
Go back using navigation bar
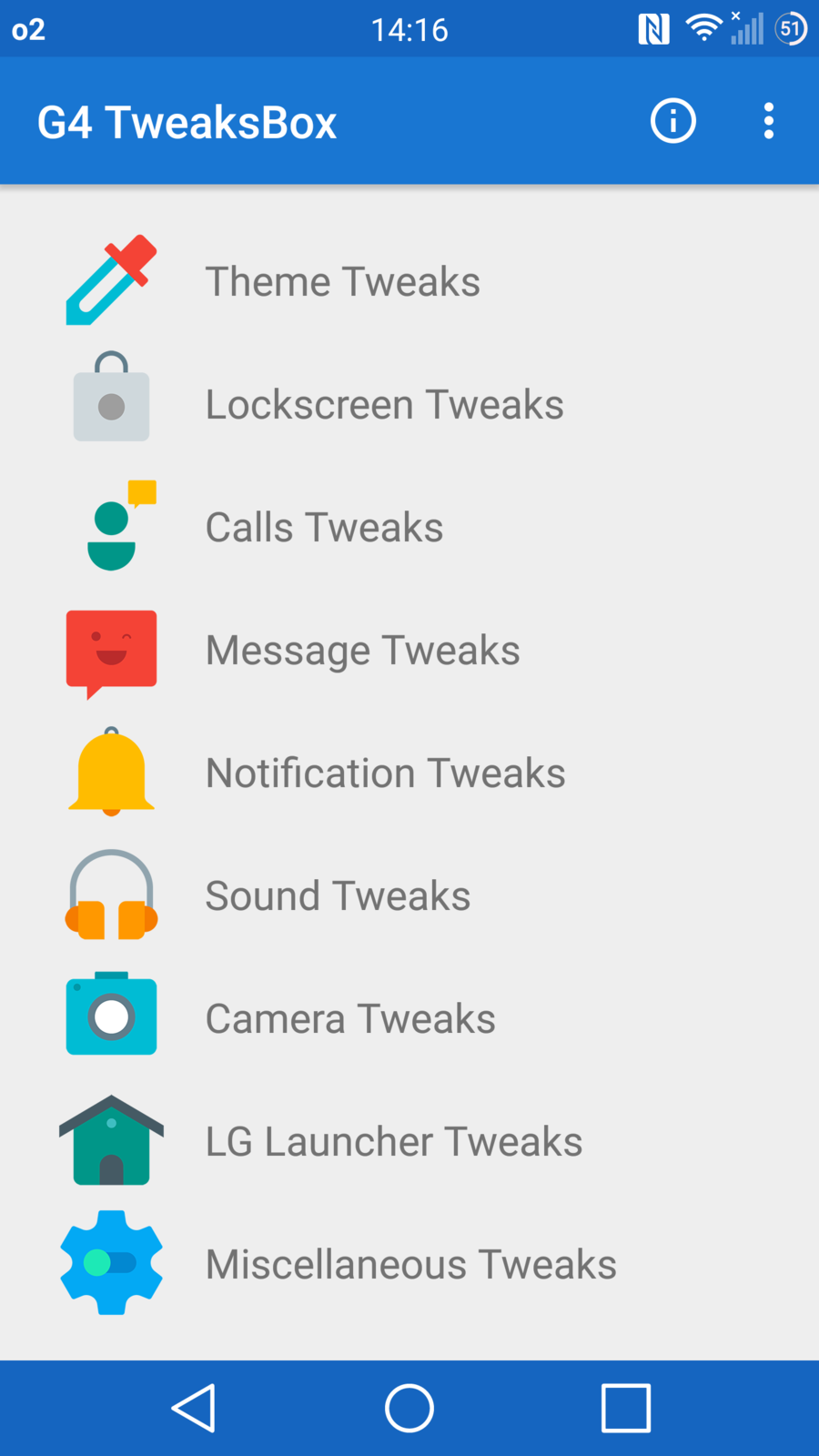[194, 1408]
